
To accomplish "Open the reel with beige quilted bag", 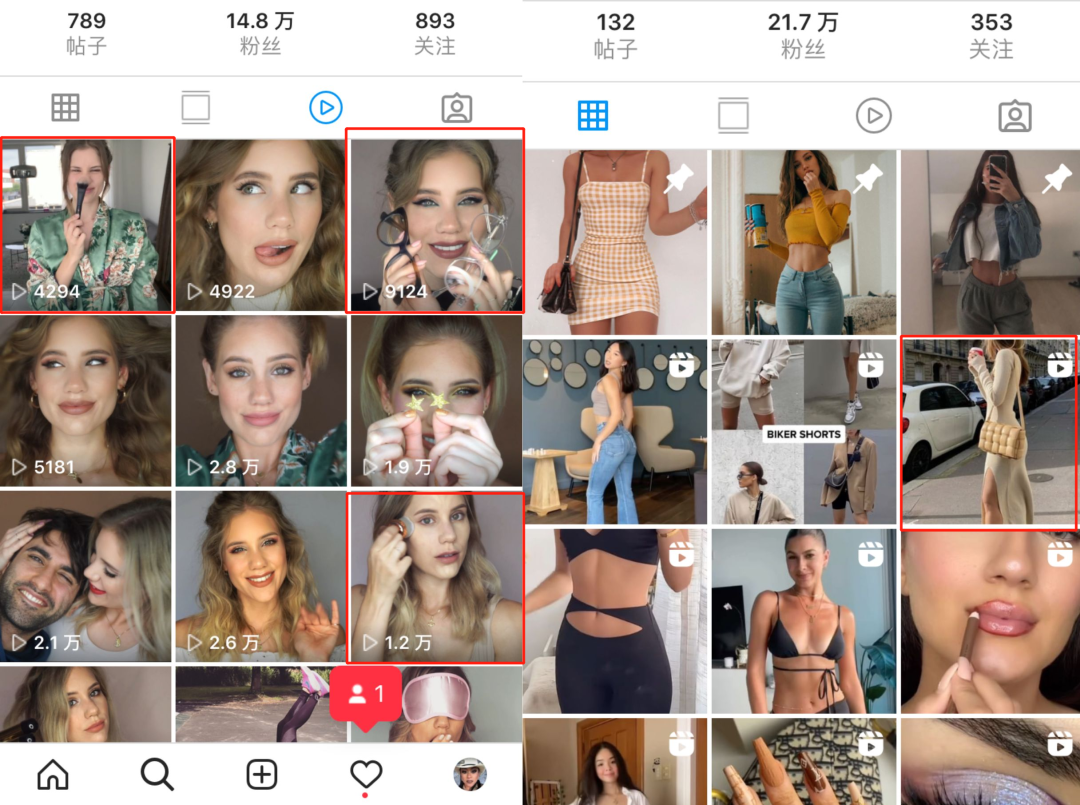I will coord(989,431).
